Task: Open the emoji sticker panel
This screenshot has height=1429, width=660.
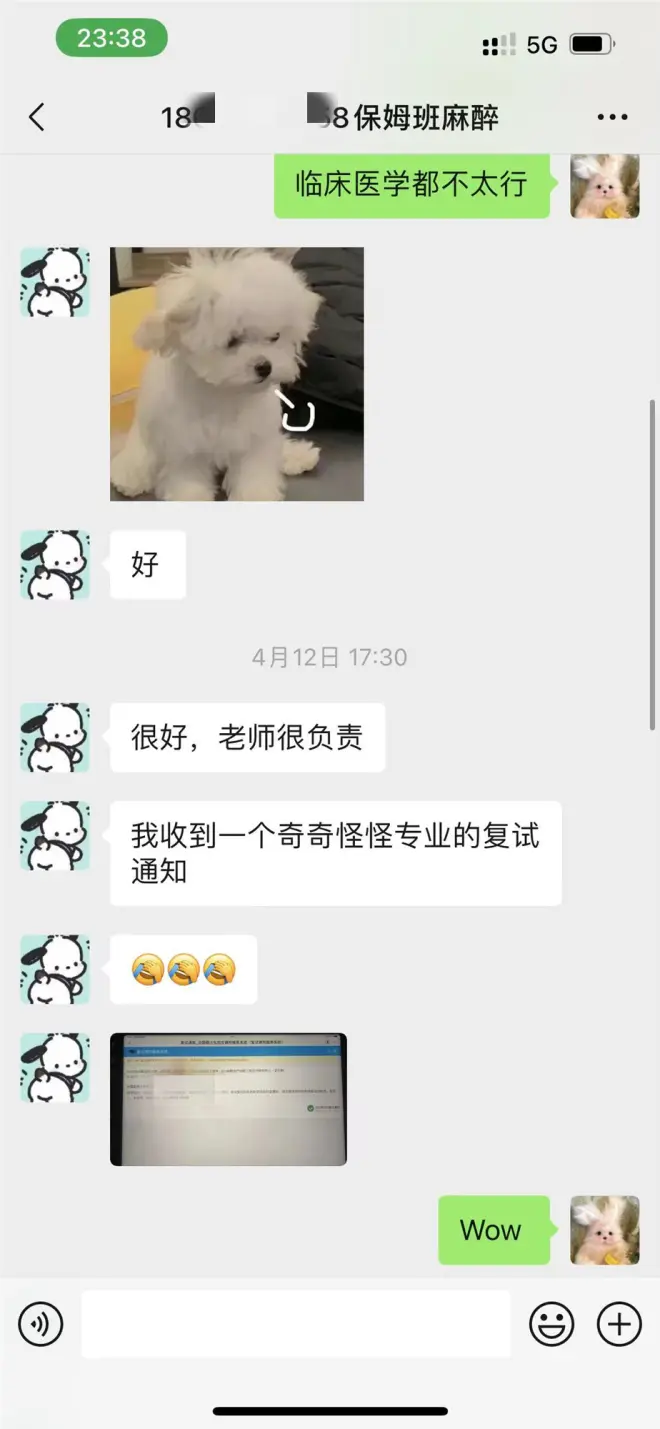Action: click(x=551, y=1324)
